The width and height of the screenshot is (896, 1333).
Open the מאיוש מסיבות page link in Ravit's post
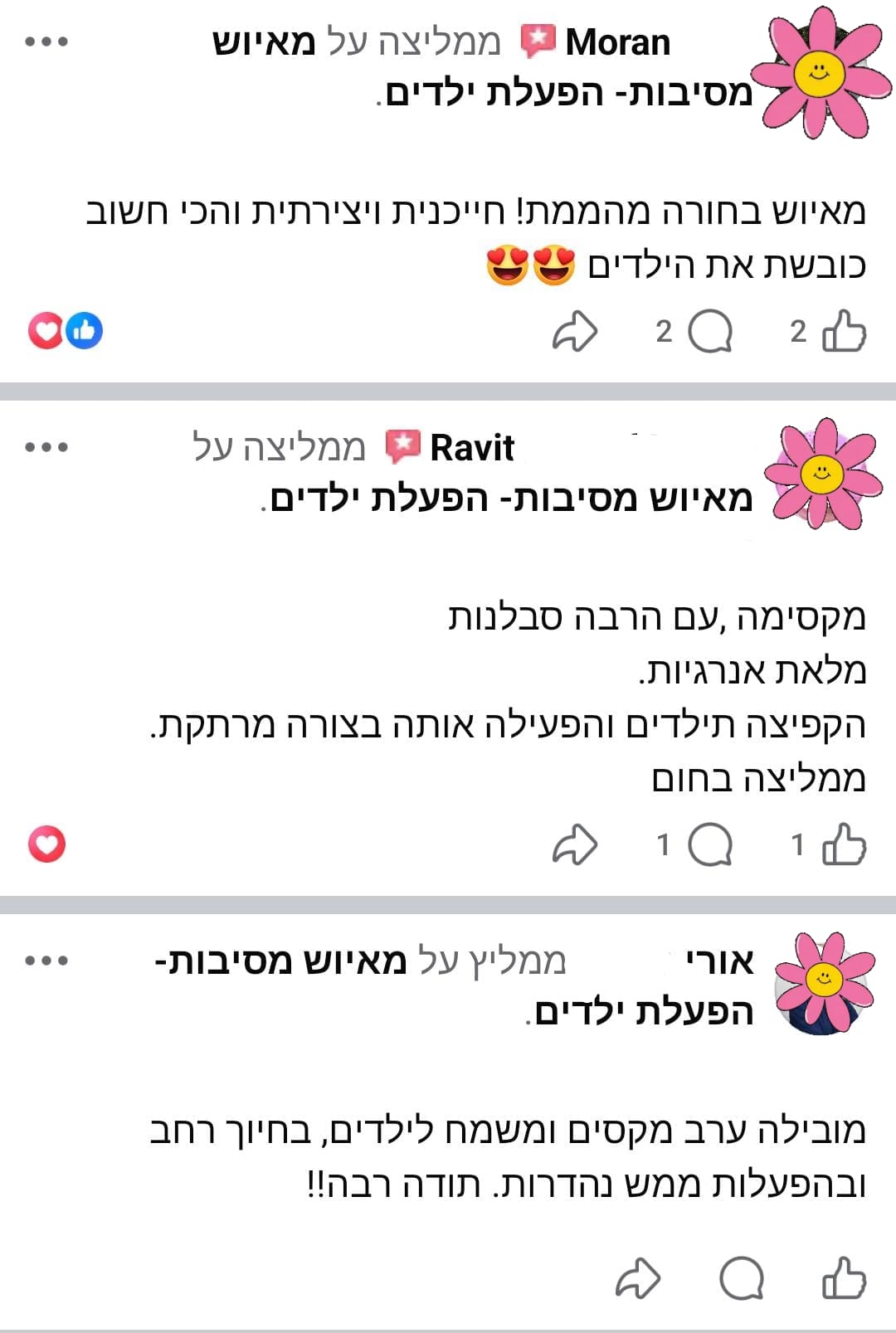(510, 499)
